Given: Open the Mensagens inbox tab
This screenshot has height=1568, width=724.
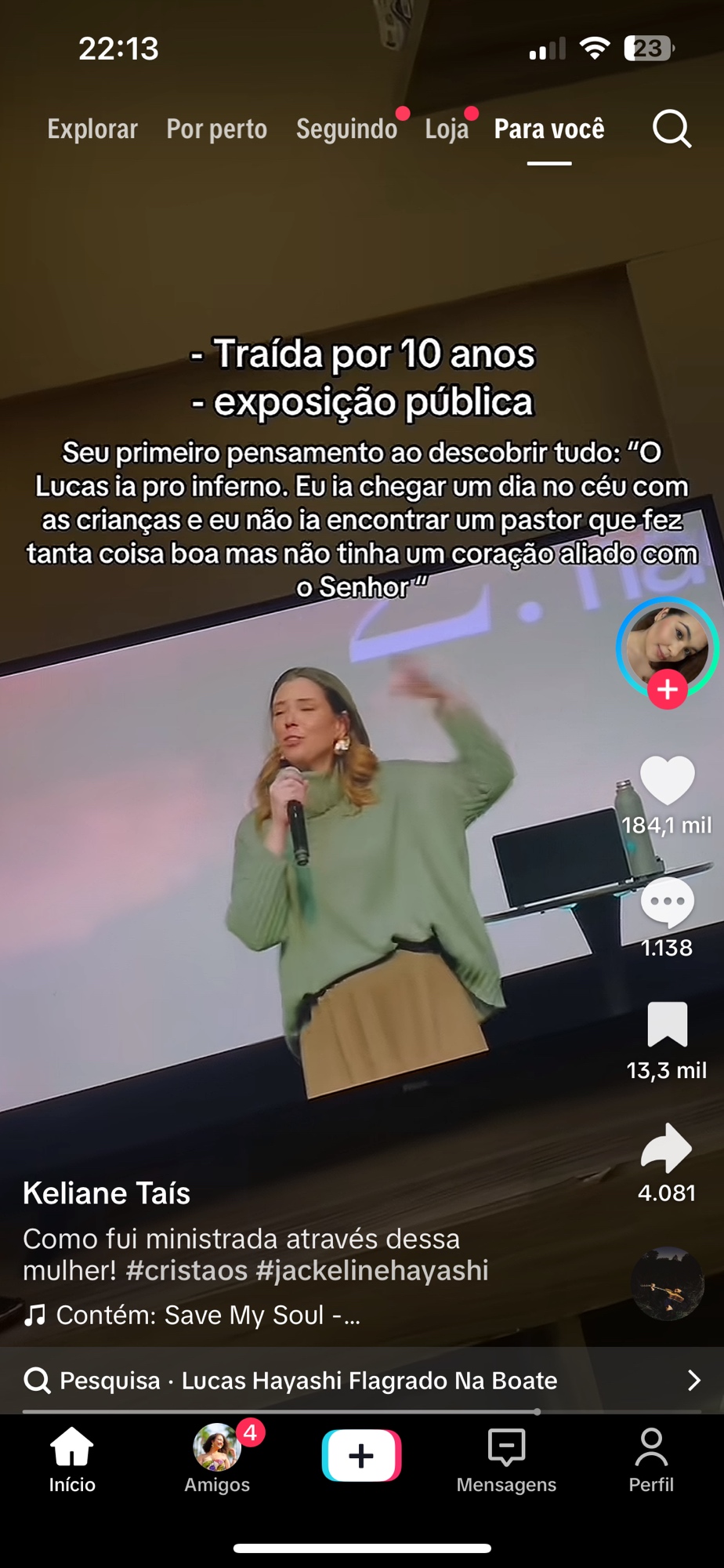Looking at the screenshot, I should click(x=506, y=1458).
